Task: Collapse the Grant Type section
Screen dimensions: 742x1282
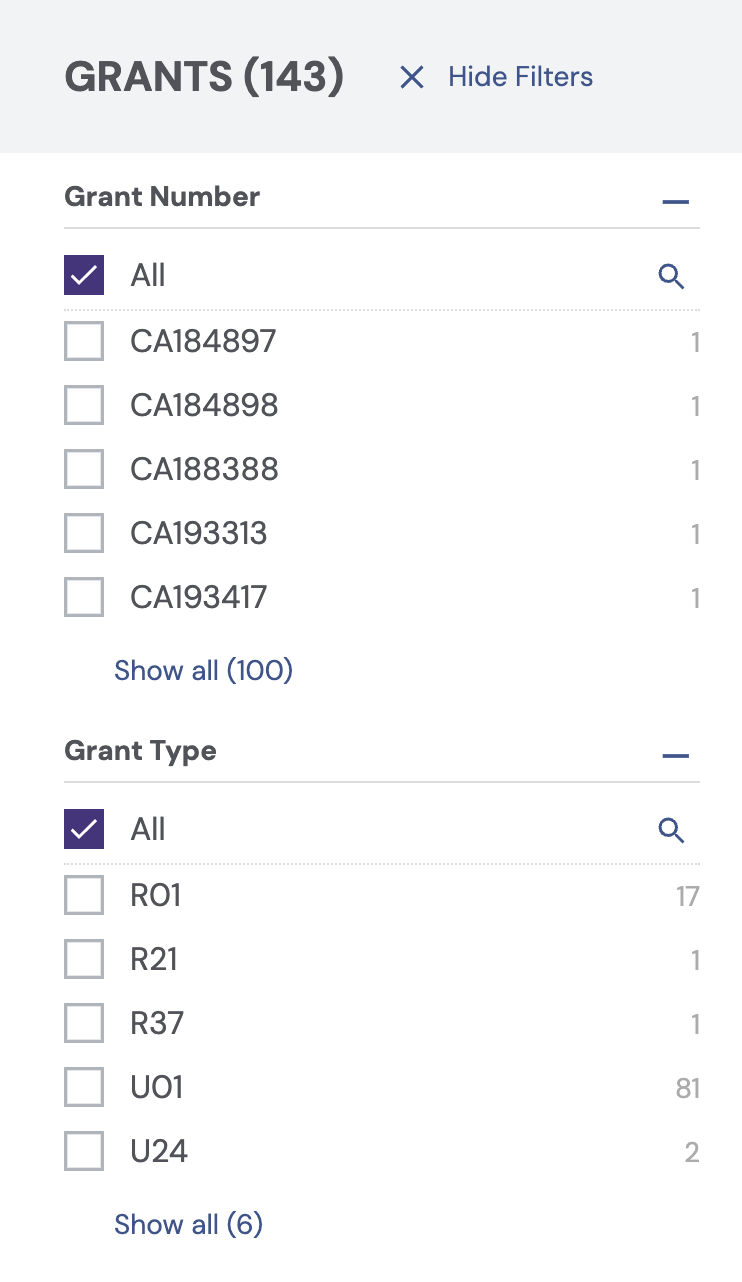Action: coord(676,755)
